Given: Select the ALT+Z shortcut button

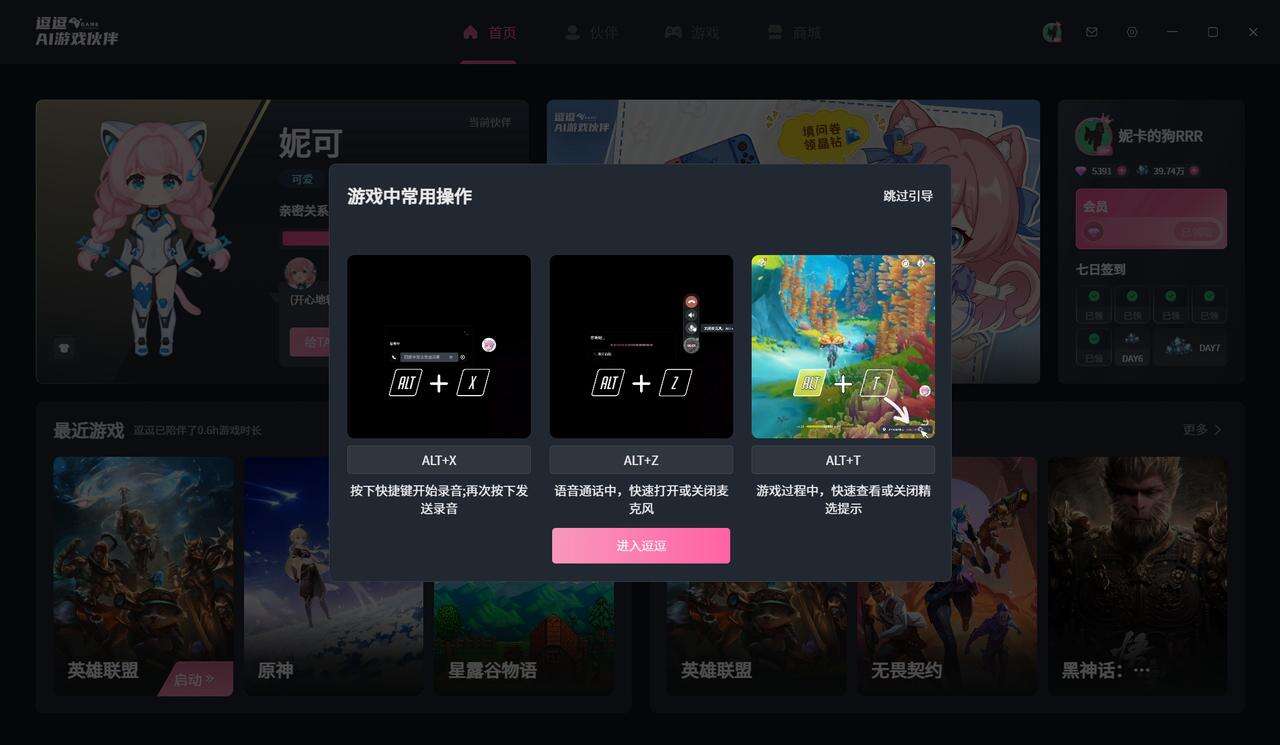Looking at the screenshot, I should click(x=640, y=460).
